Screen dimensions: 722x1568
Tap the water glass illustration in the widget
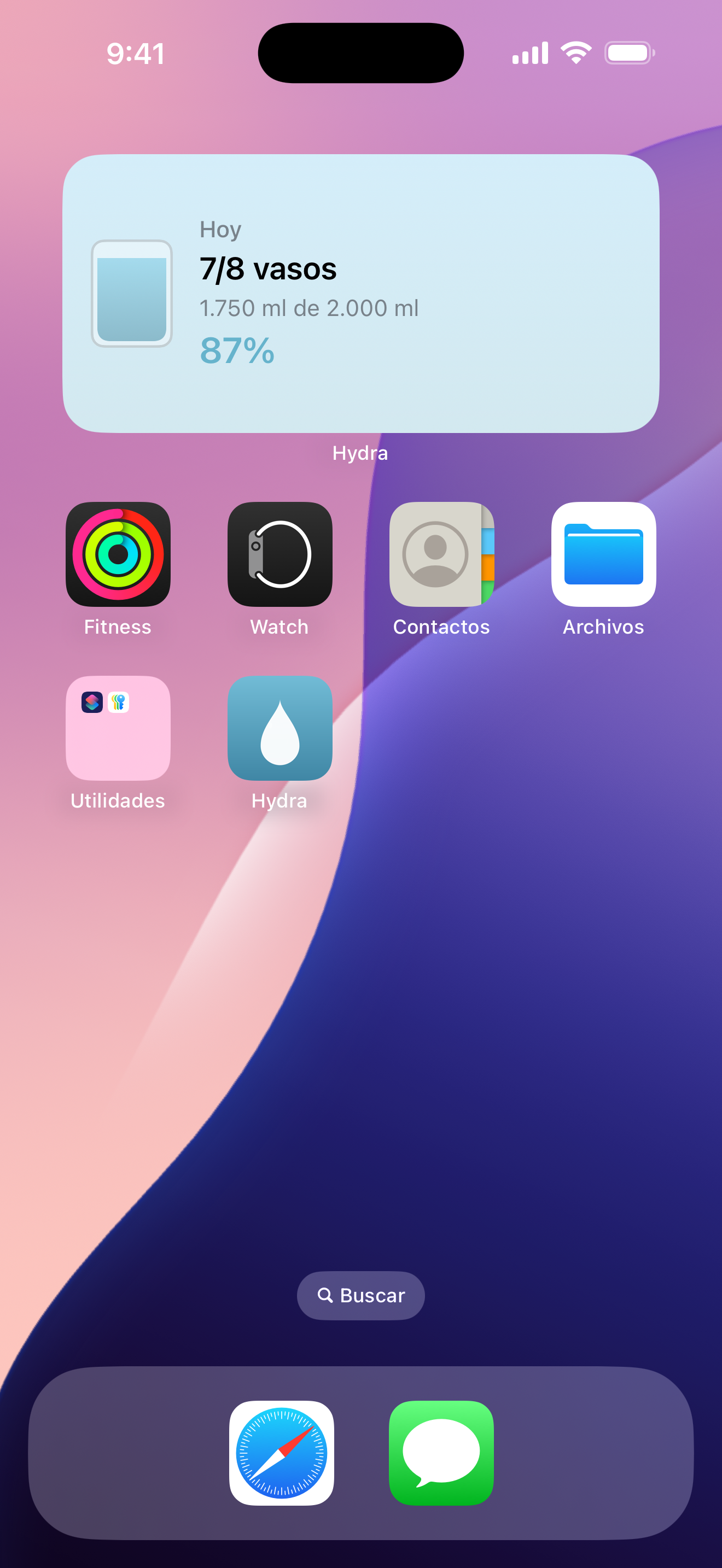[x=131, y=292]
